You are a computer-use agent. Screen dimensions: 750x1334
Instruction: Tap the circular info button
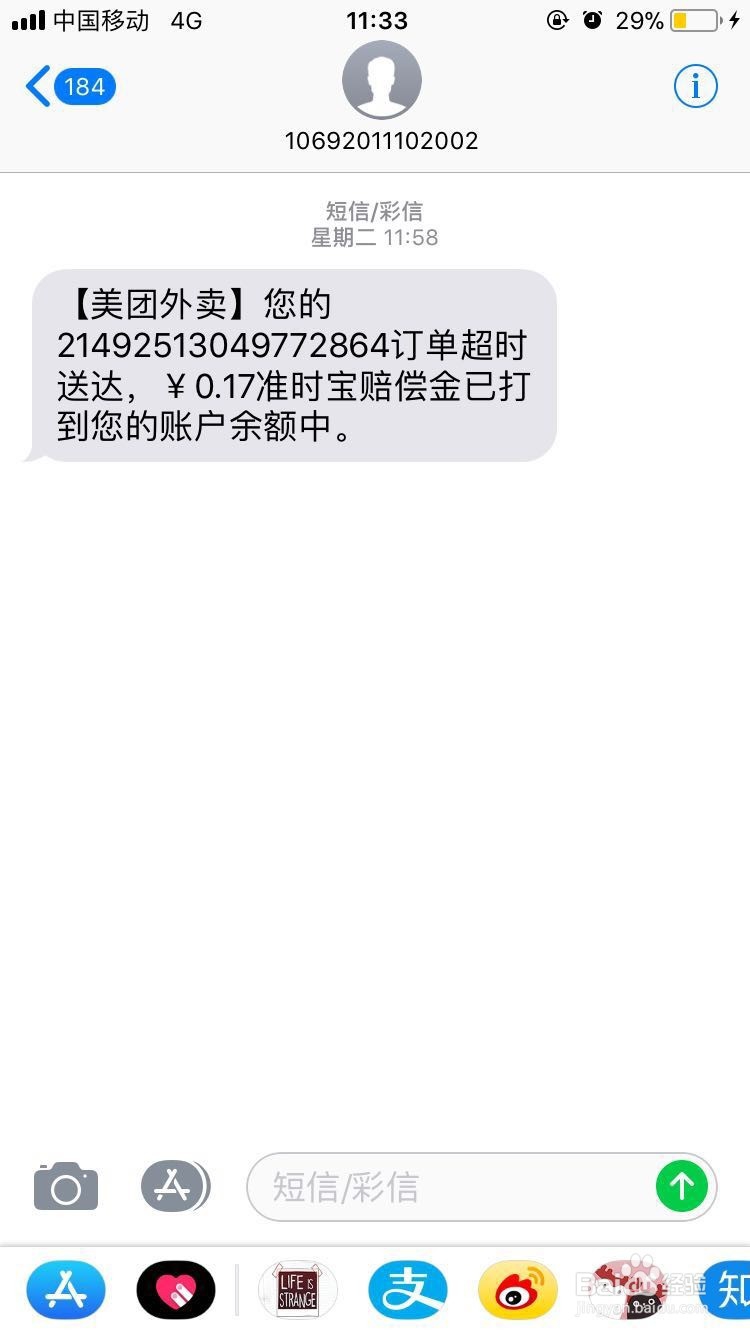tap(696, 86)
